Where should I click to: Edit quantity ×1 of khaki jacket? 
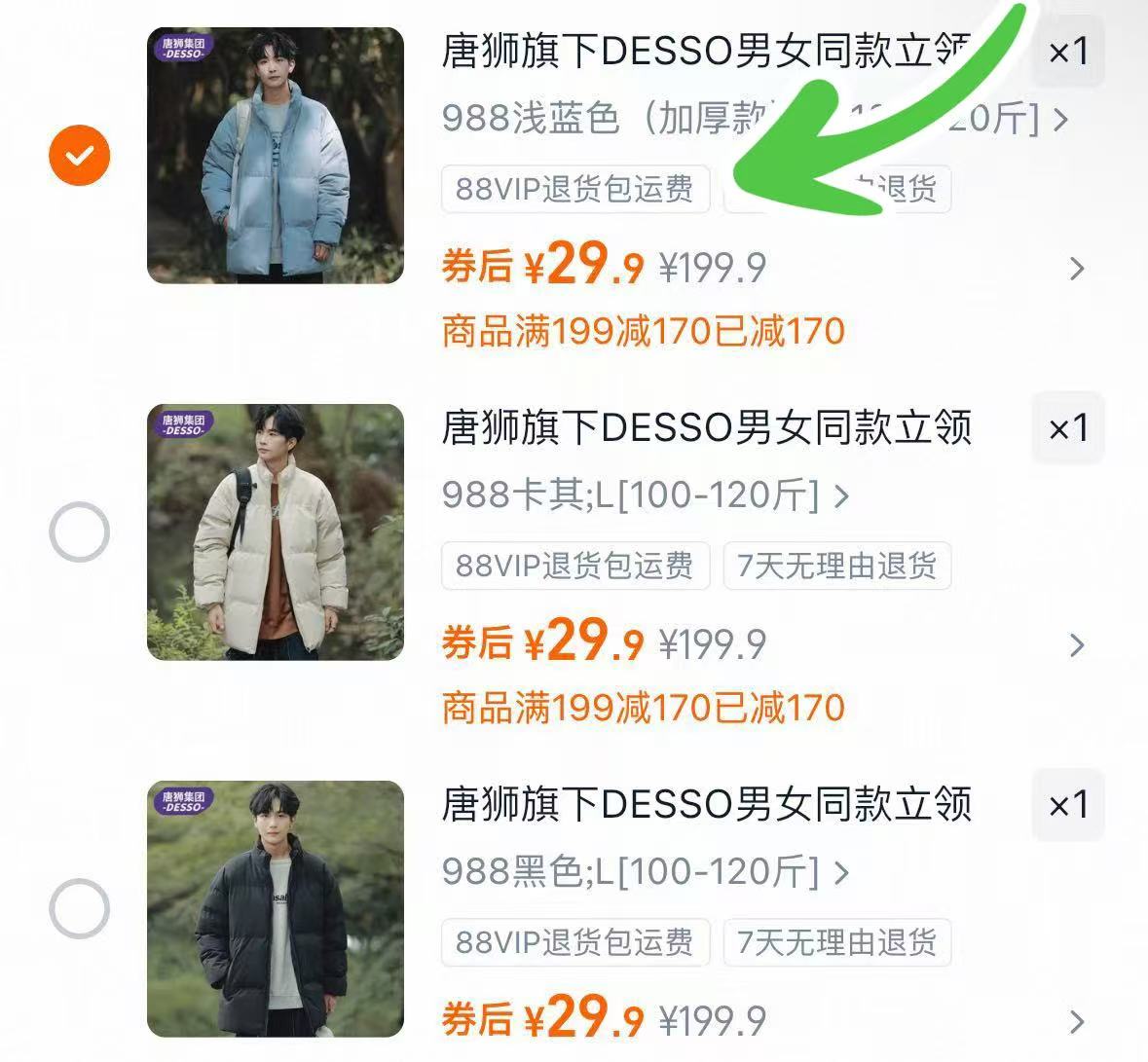coord(1067,428)
